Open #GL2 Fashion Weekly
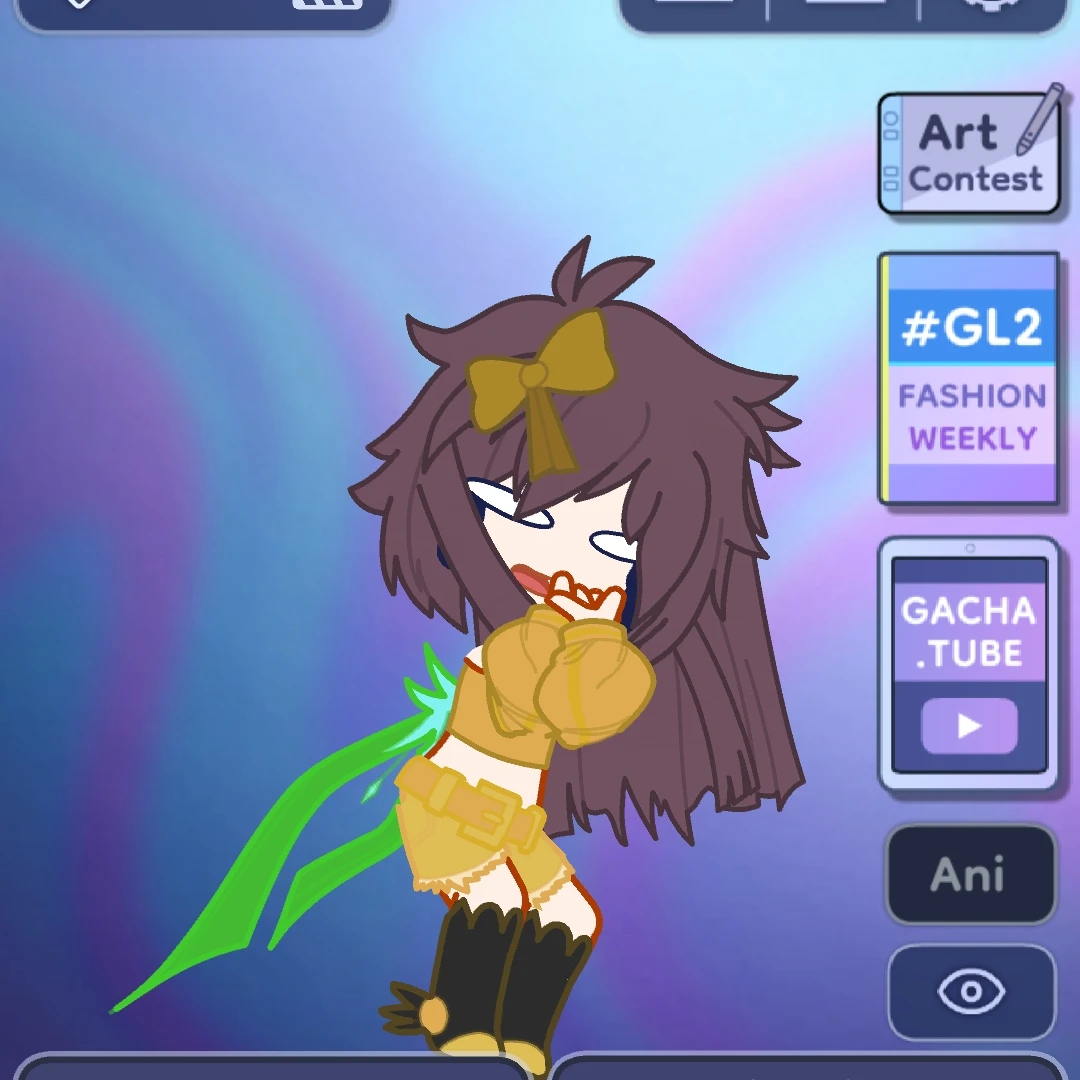Viewport: 1080px width, 1080px height. [968, 378]
